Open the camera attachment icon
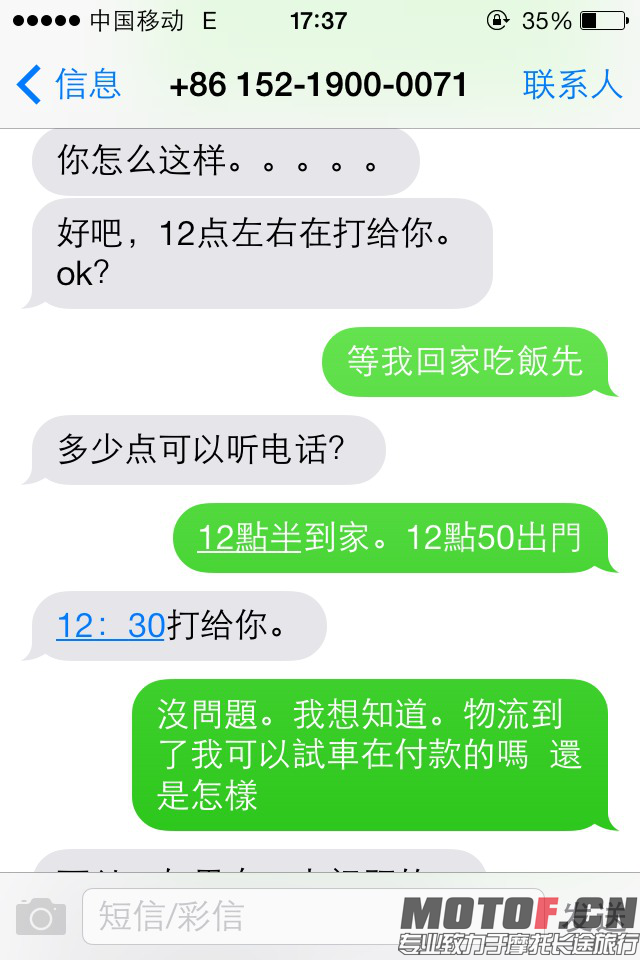The image size is (640, 960). point(40,916)
